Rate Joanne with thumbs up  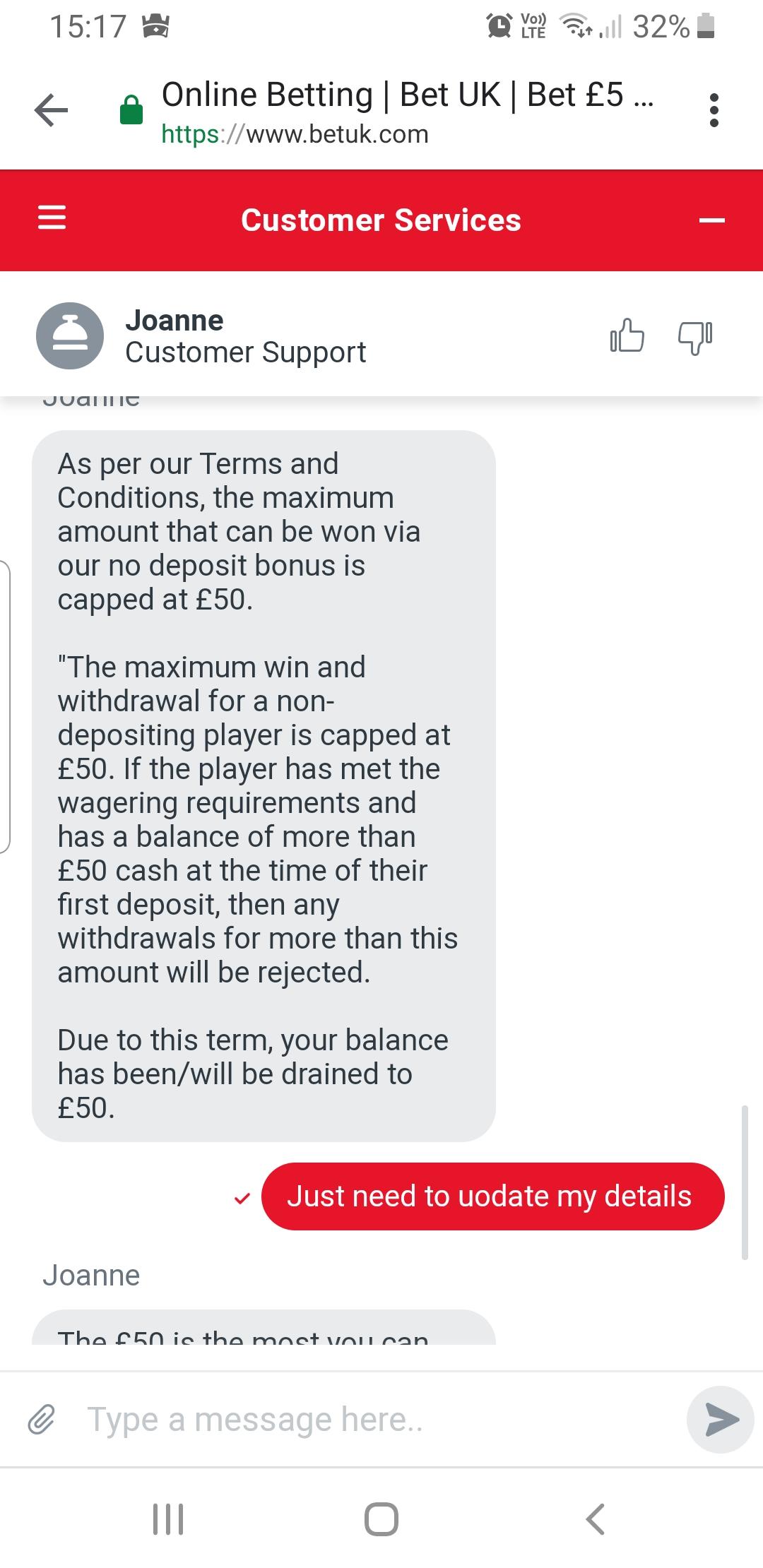click(x=627, y=335)
